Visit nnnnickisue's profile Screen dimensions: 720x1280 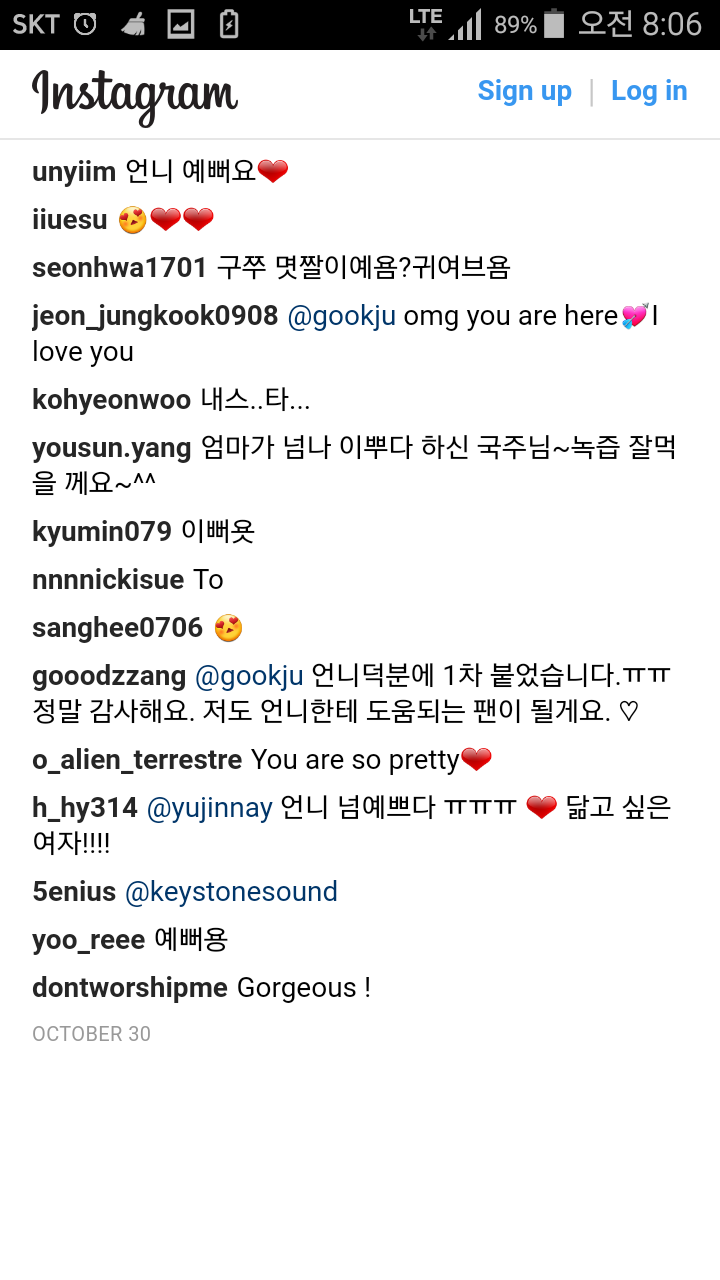(x=108, y=580)
